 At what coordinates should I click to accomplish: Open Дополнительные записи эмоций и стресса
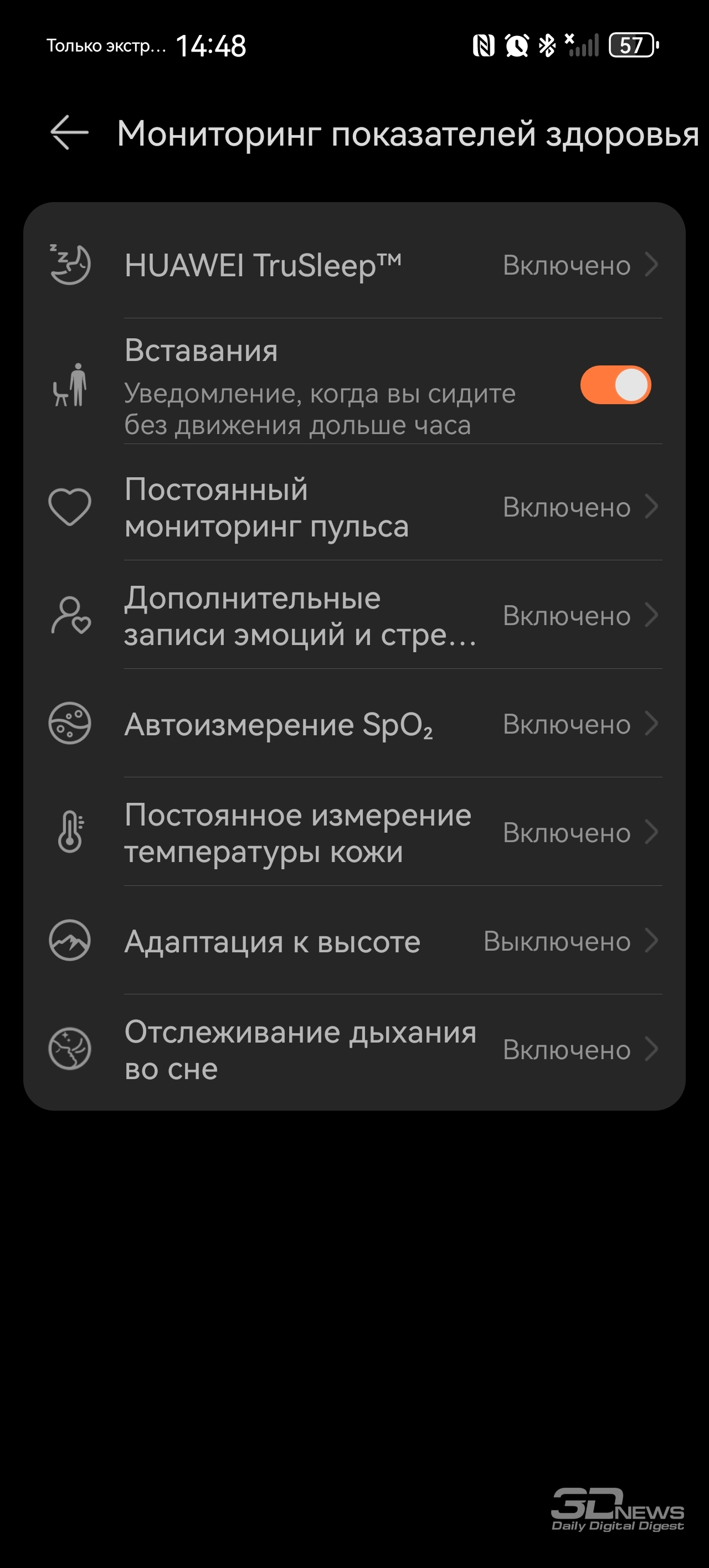[x=353, y=616]
